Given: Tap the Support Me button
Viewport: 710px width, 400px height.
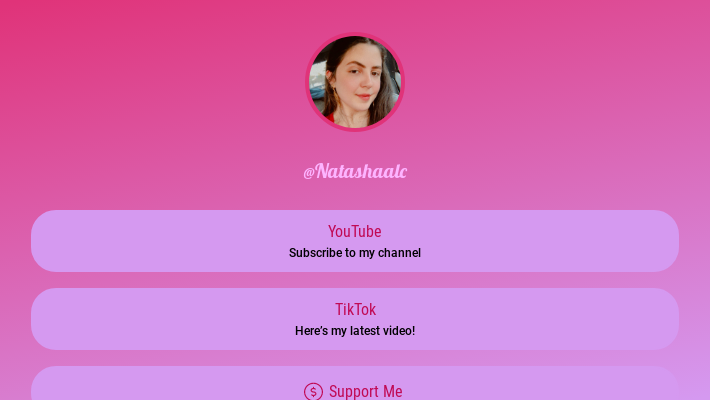Looking at the screenshot, I should [355, 389].
